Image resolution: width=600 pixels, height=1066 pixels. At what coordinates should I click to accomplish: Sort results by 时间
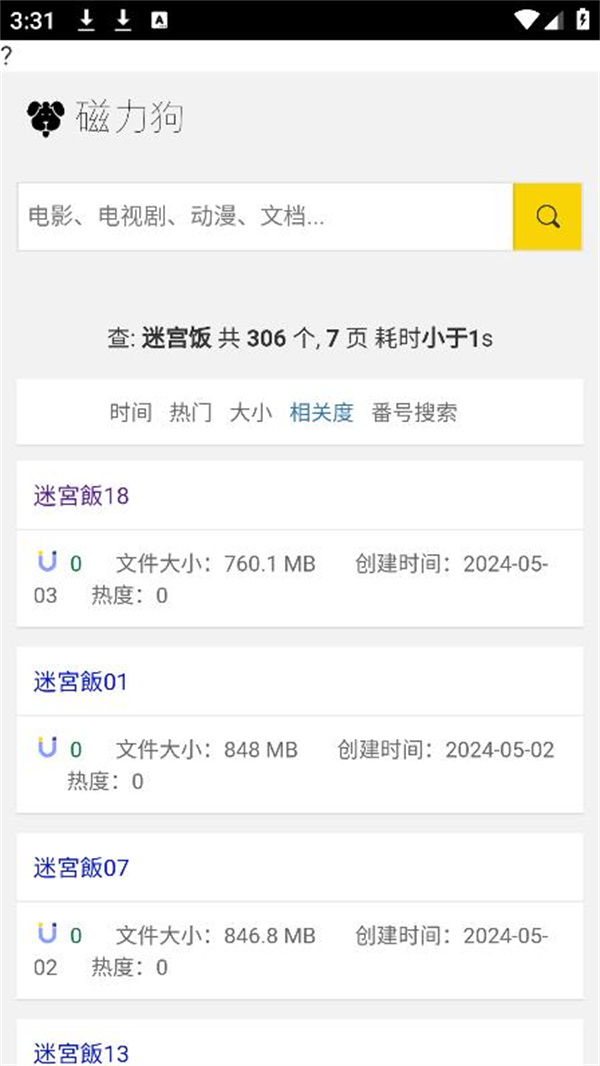point(130,413)
